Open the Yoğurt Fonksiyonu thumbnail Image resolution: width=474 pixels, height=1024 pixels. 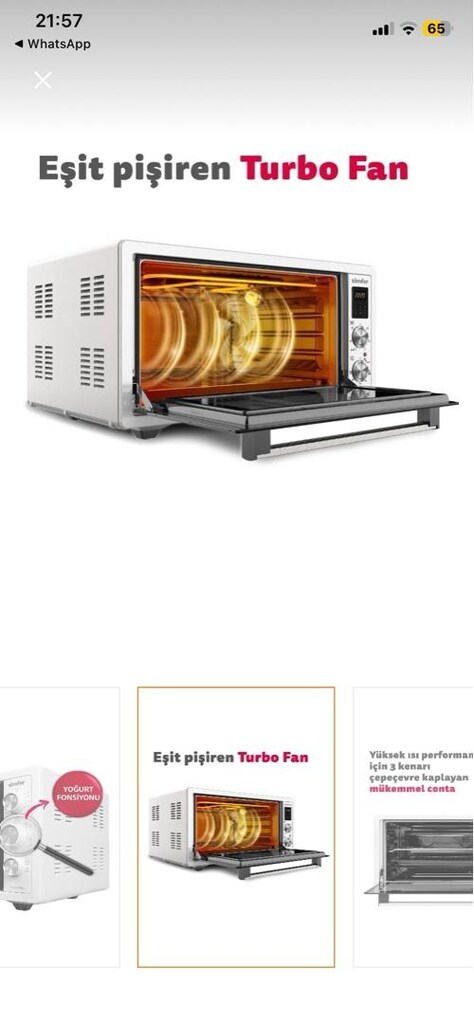click(x=59, y=826)
